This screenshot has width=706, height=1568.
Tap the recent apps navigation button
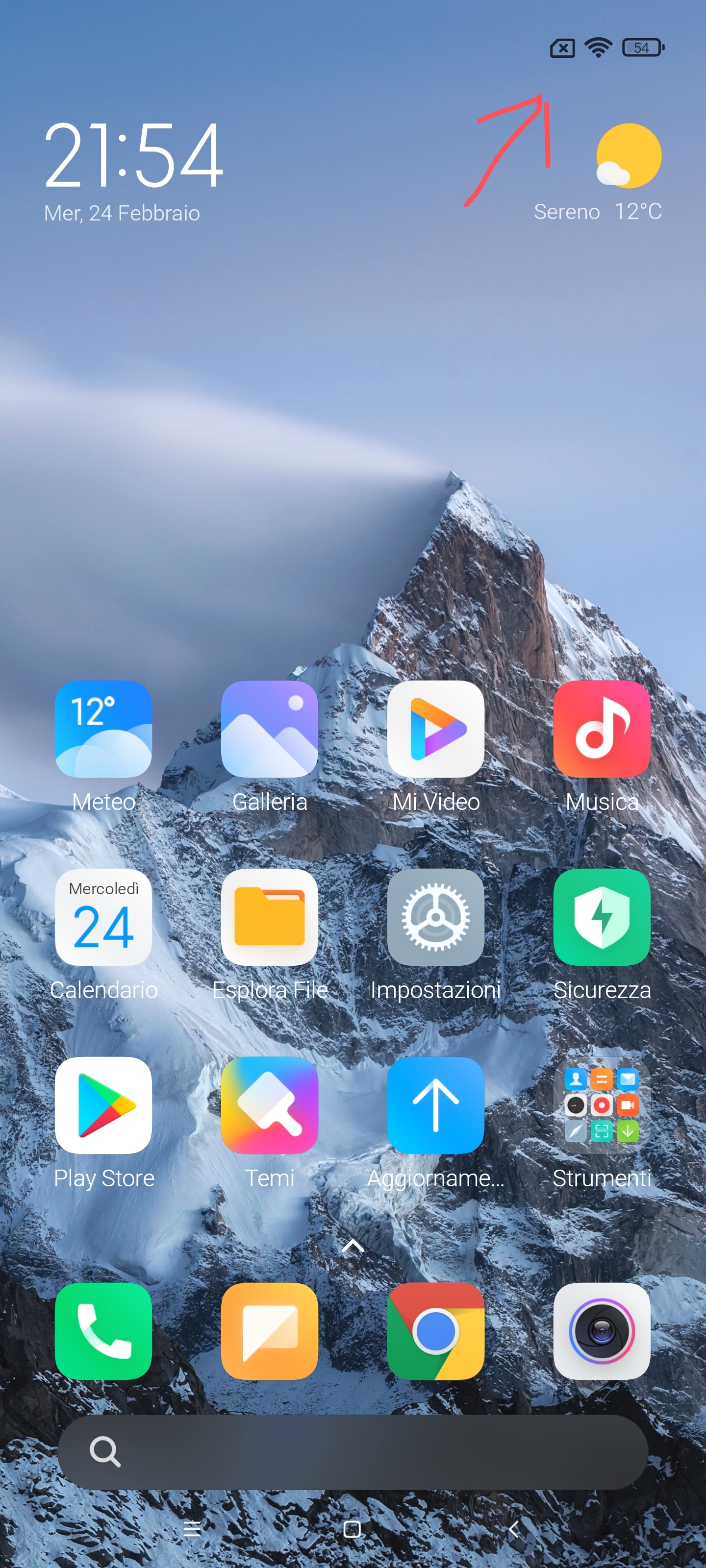192,1528
